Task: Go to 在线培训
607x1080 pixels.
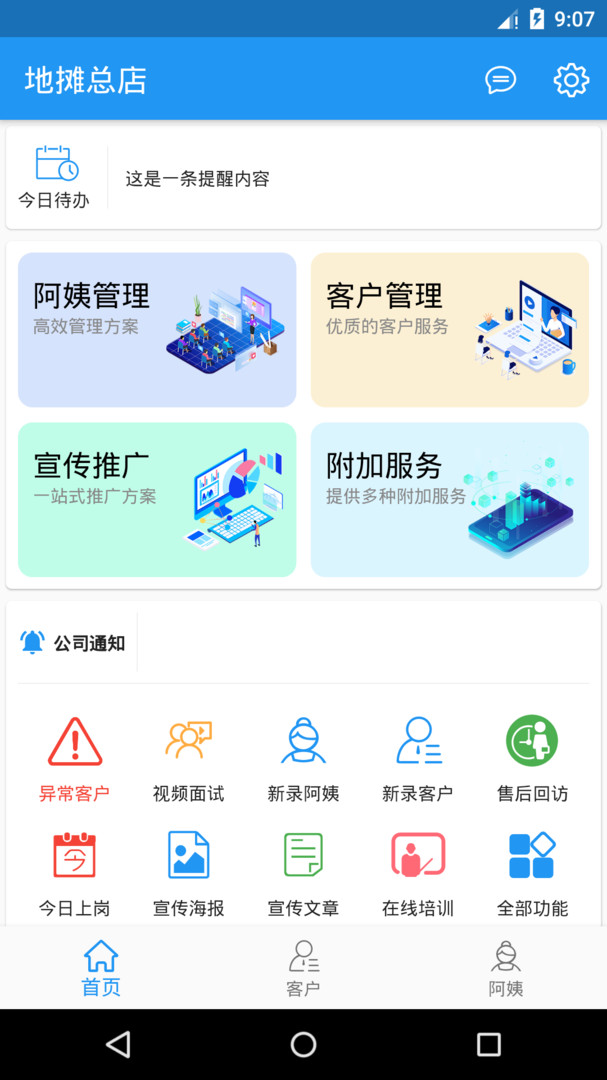Action: [418, 873]
